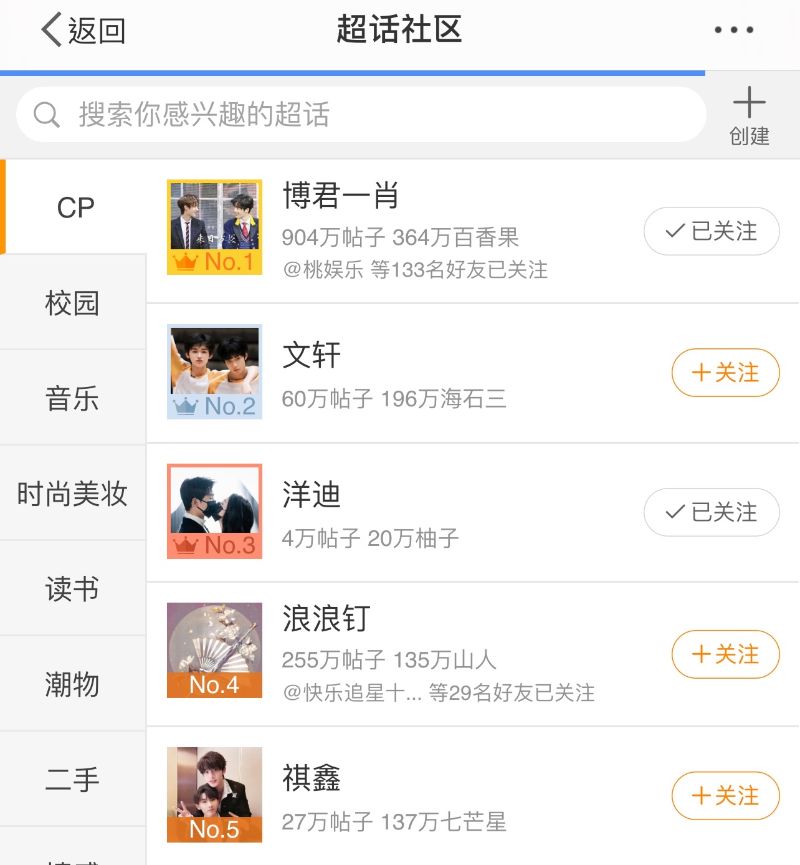This screenshot has width=800, height=865.
Task: Create a new super topic via 创建
Action: 749,116
